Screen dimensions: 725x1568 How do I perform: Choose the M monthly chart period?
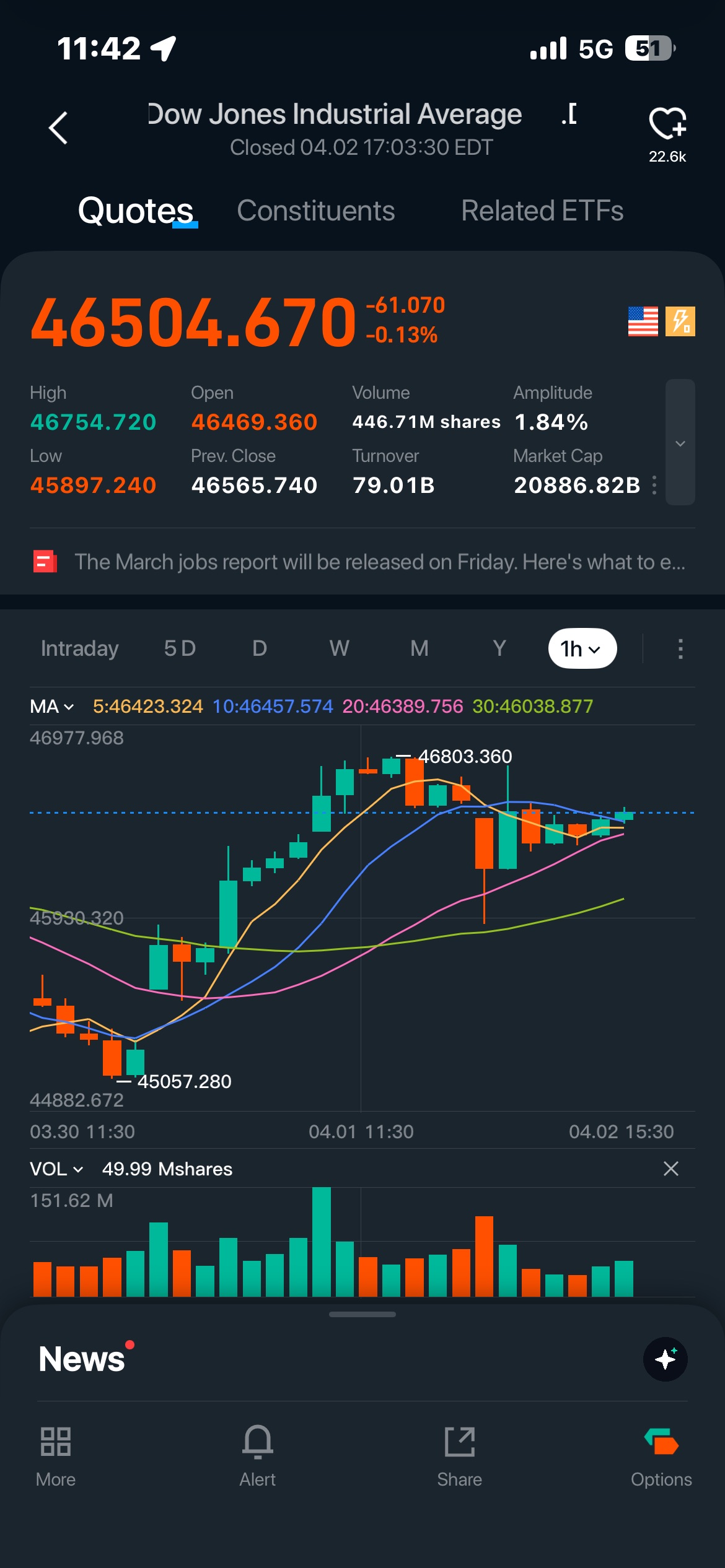(420, 648)
